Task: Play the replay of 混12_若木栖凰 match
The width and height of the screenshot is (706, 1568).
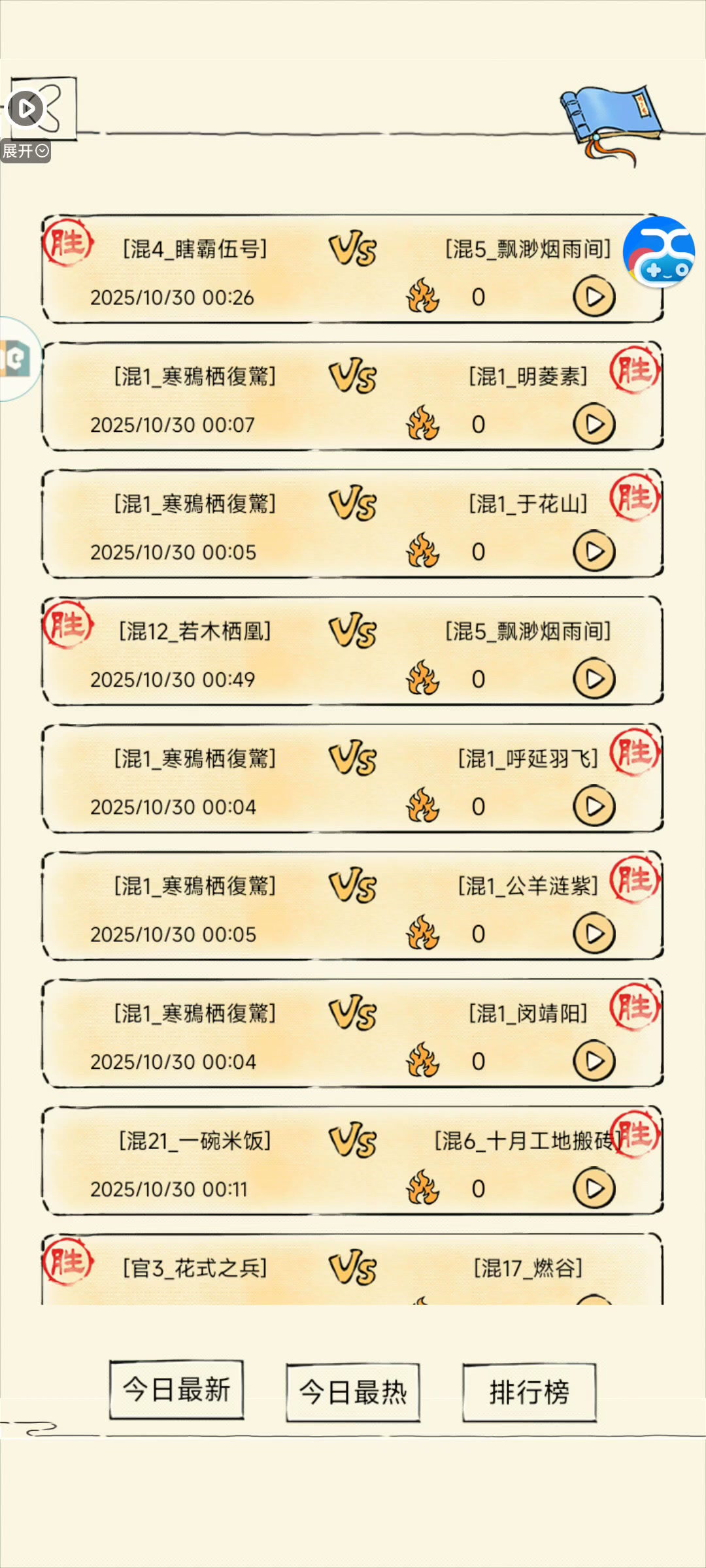Action: pyautogui.click(x=594, y=679)
